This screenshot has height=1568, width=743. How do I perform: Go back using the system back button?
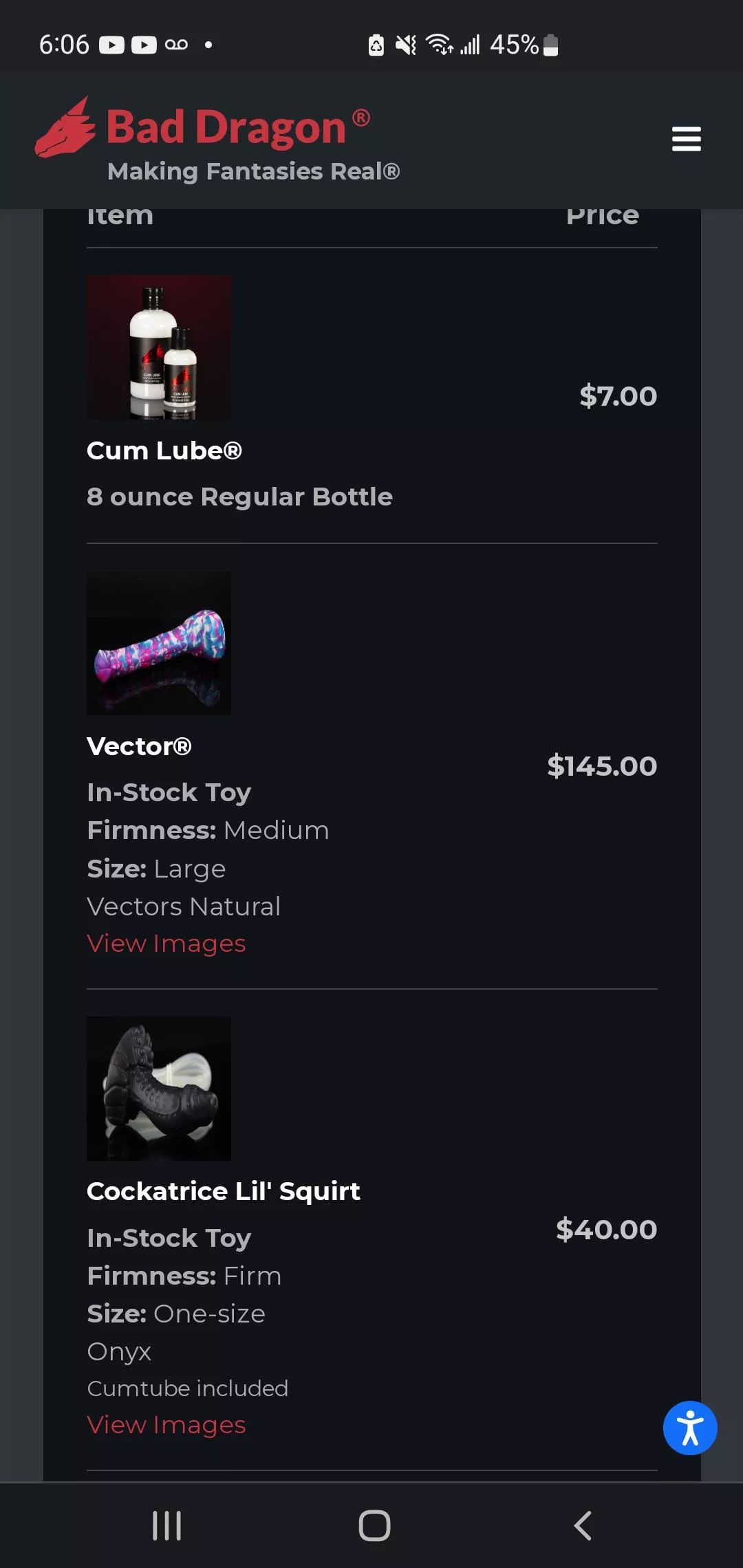[x=582, y=1525]
